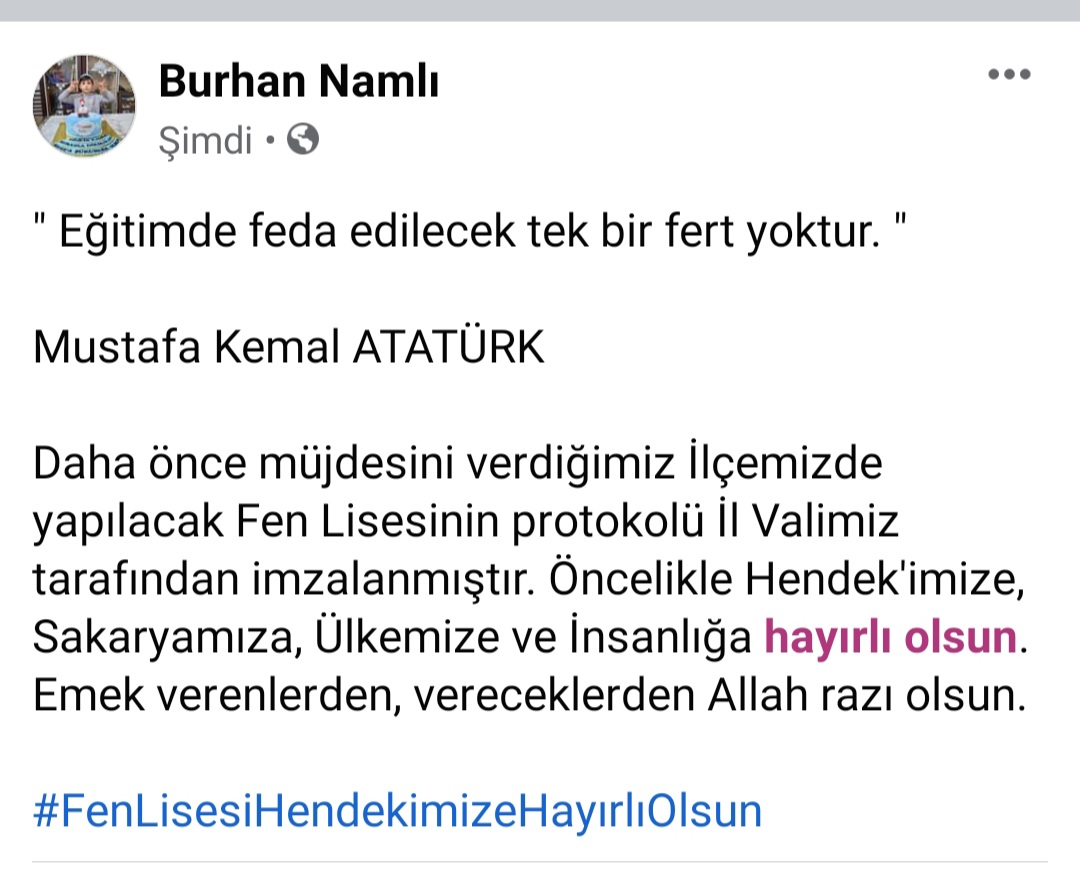The width and height of the screenshot is (1080, 885).
Task: Tap the highlighted "hayırlı olsun" text
Action: tap(890, 638)
